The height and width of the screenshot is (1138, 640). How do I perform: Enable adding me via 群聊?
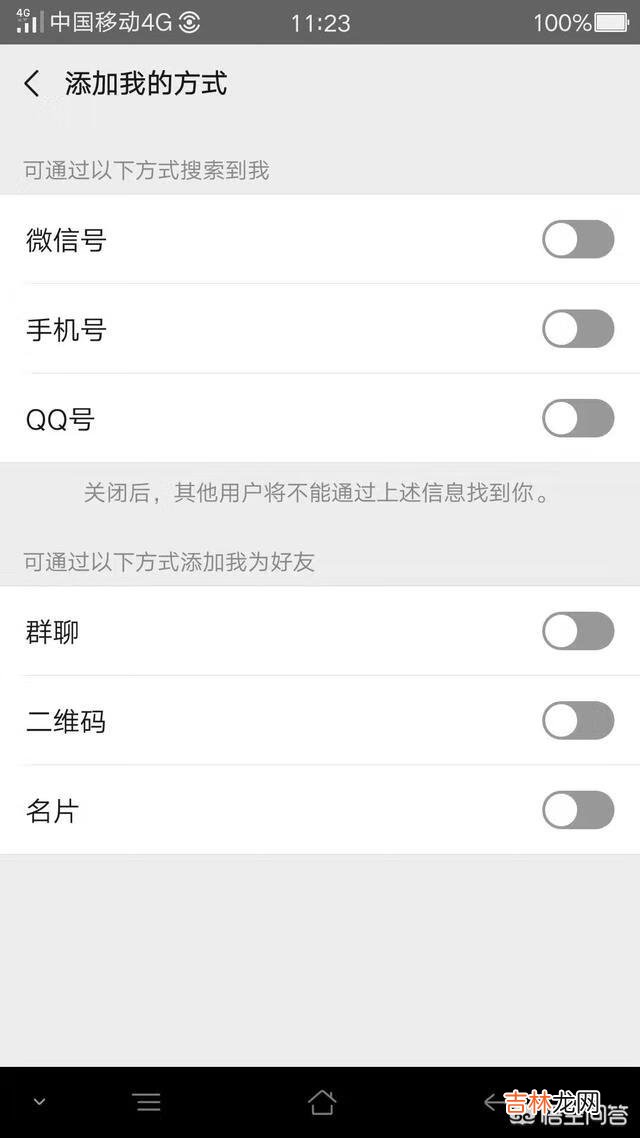pyautogui.click(x=578, y=632)
